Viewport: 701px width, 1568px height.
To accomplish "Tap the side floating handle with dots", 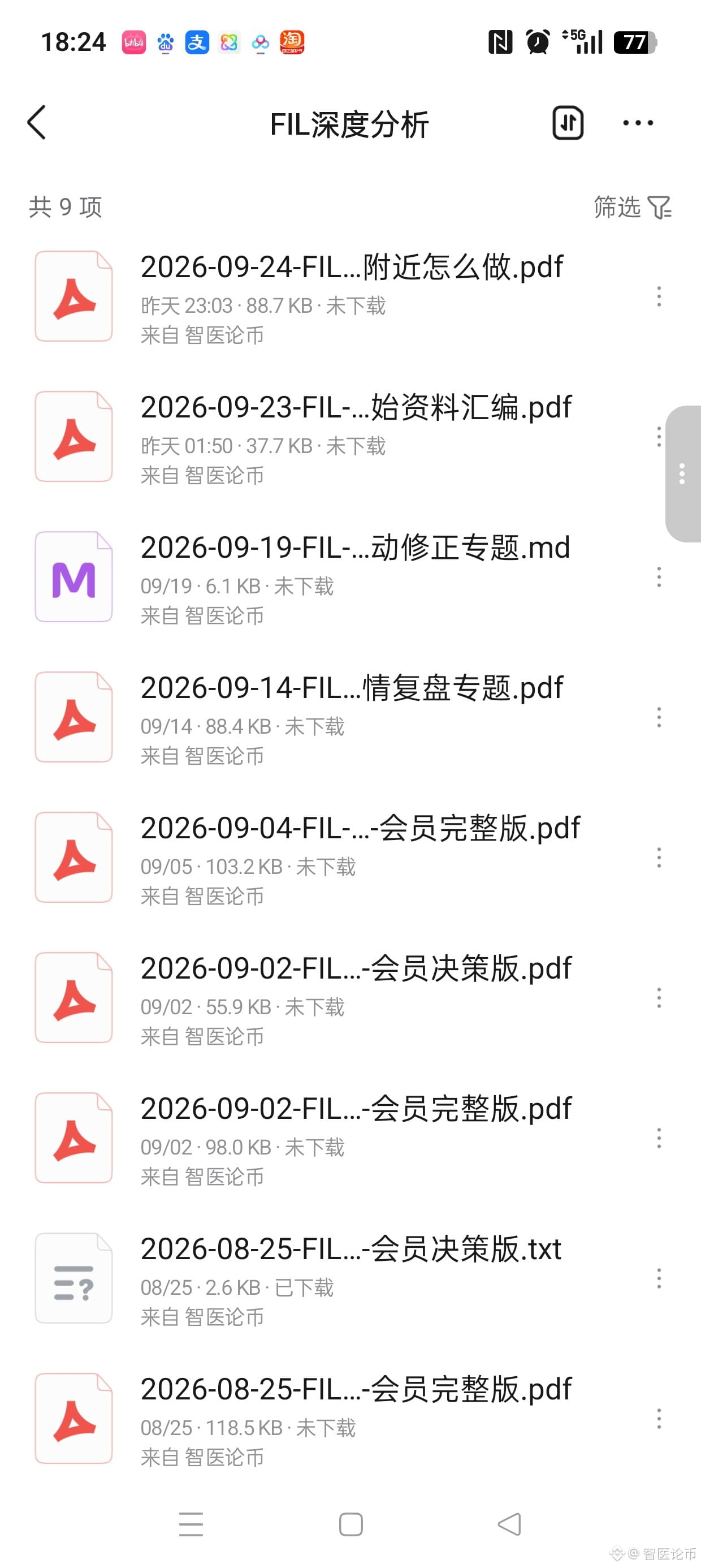I will pyautogui.click(x=683, y=473).
